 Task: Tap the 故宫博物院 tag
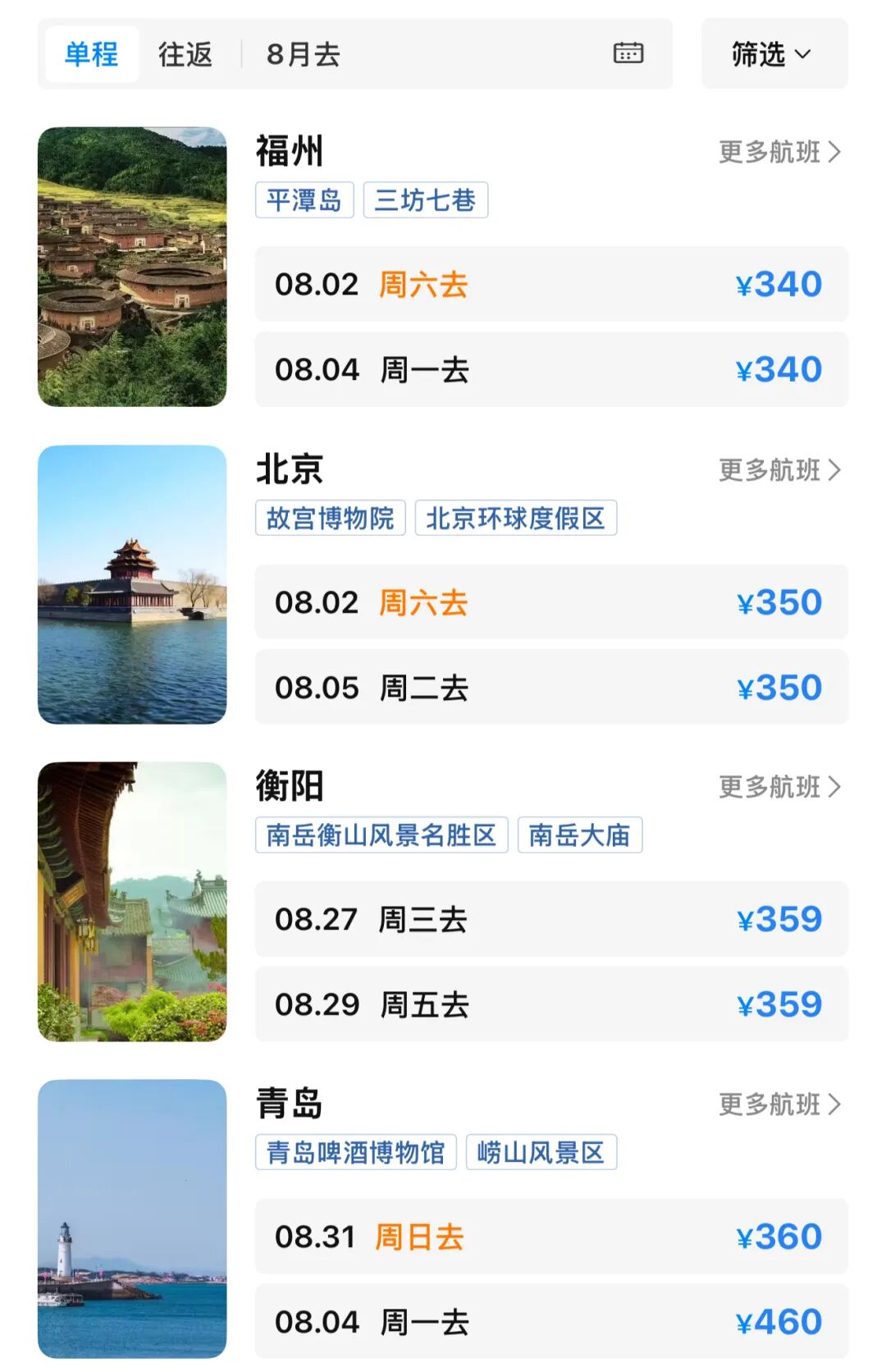tap(331, 519)
